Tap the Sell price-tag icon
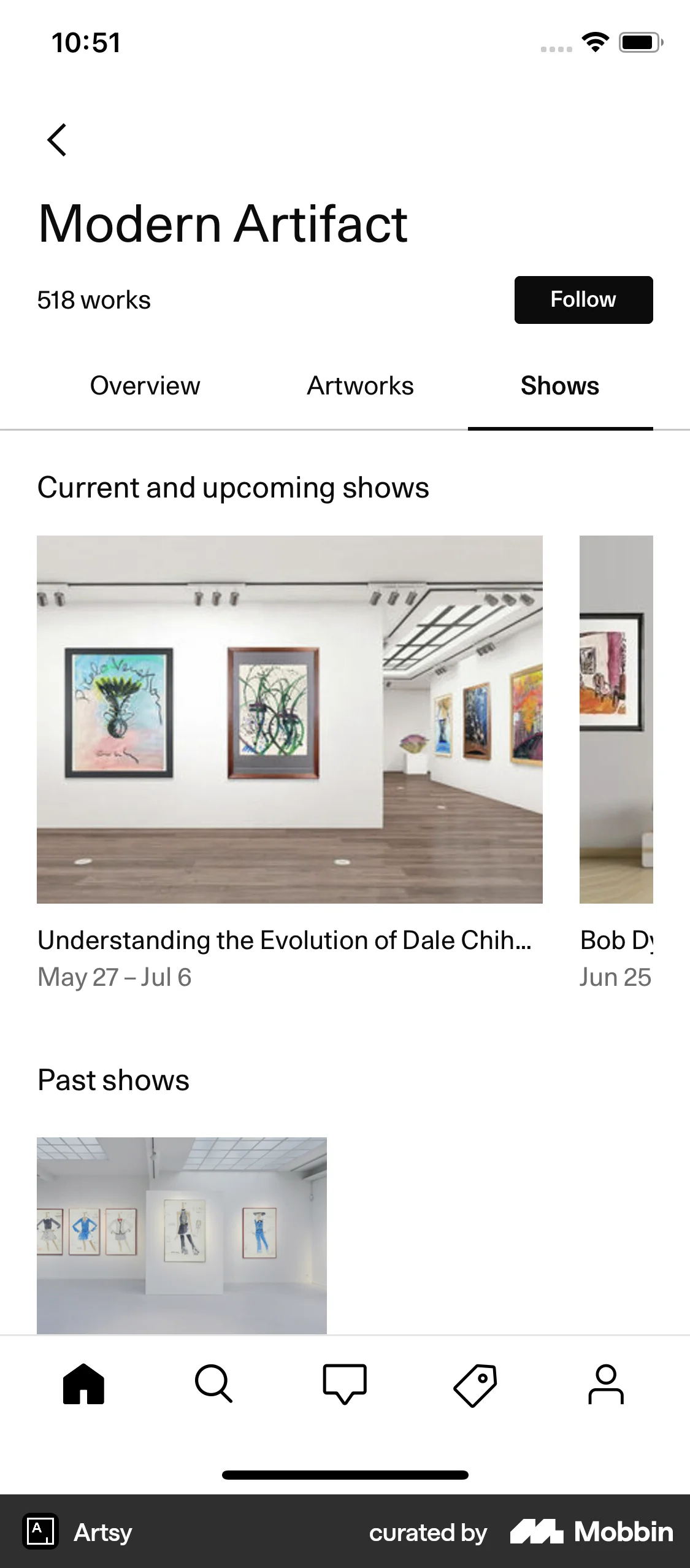The width and height of the screenshot is (690, 1568). click(x=474, y=1384)
